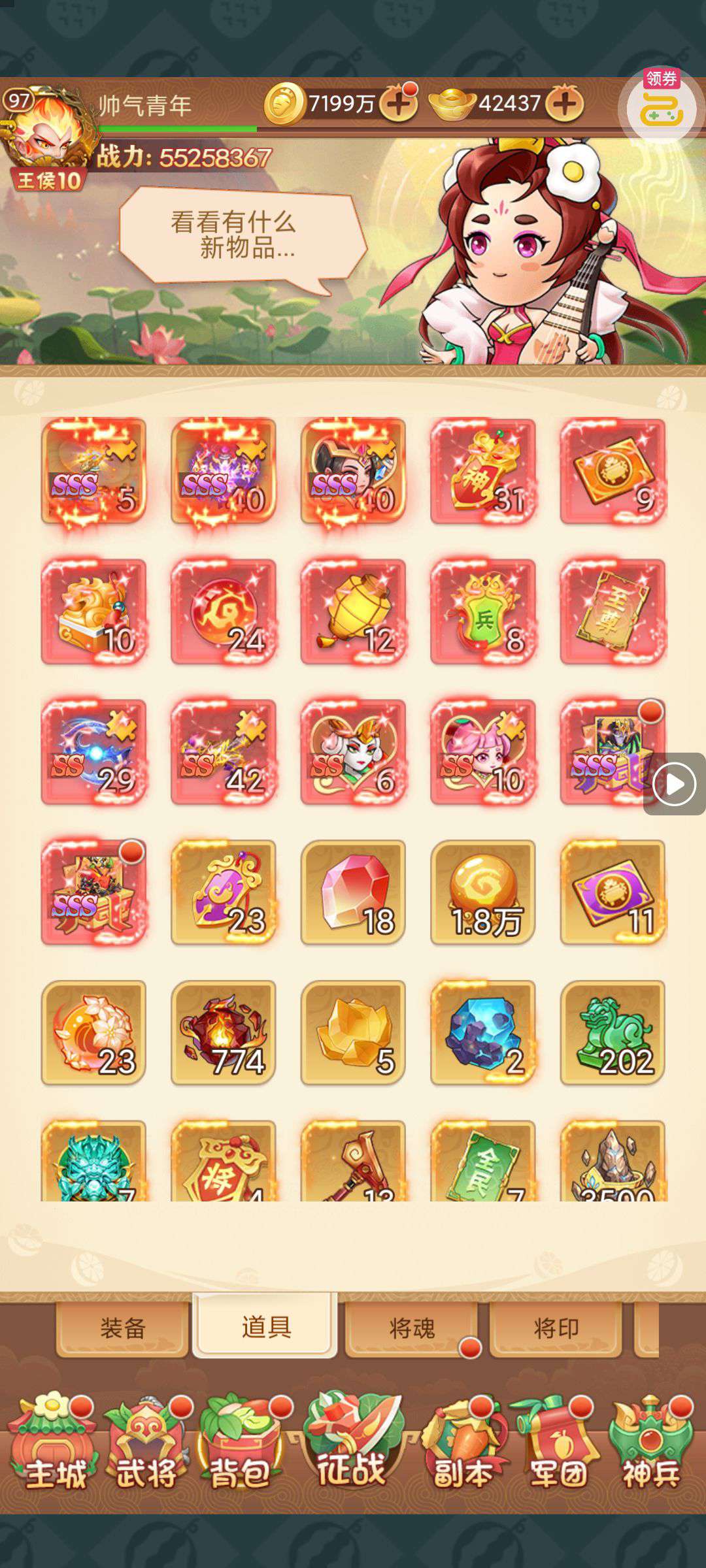706x1568 pixels.
Task: Select the red gem item with 18
Action: (353, 892)
